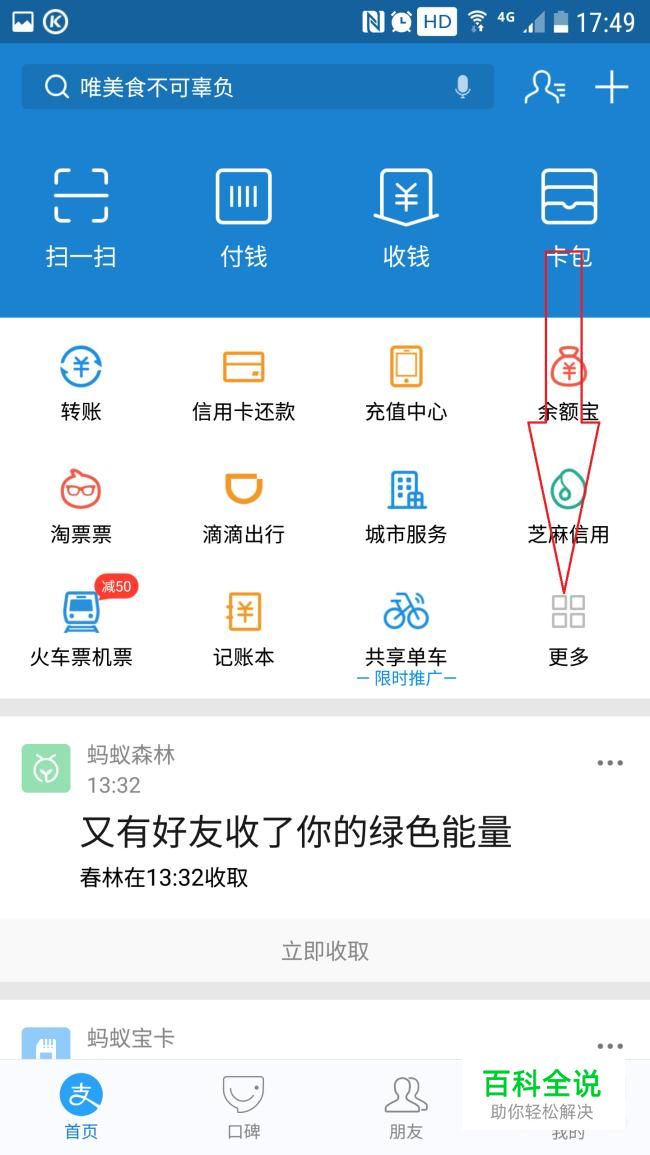Screen dimensions: 650x1155
Task: Open the contacts icon in the header
Action: [545, 88]
